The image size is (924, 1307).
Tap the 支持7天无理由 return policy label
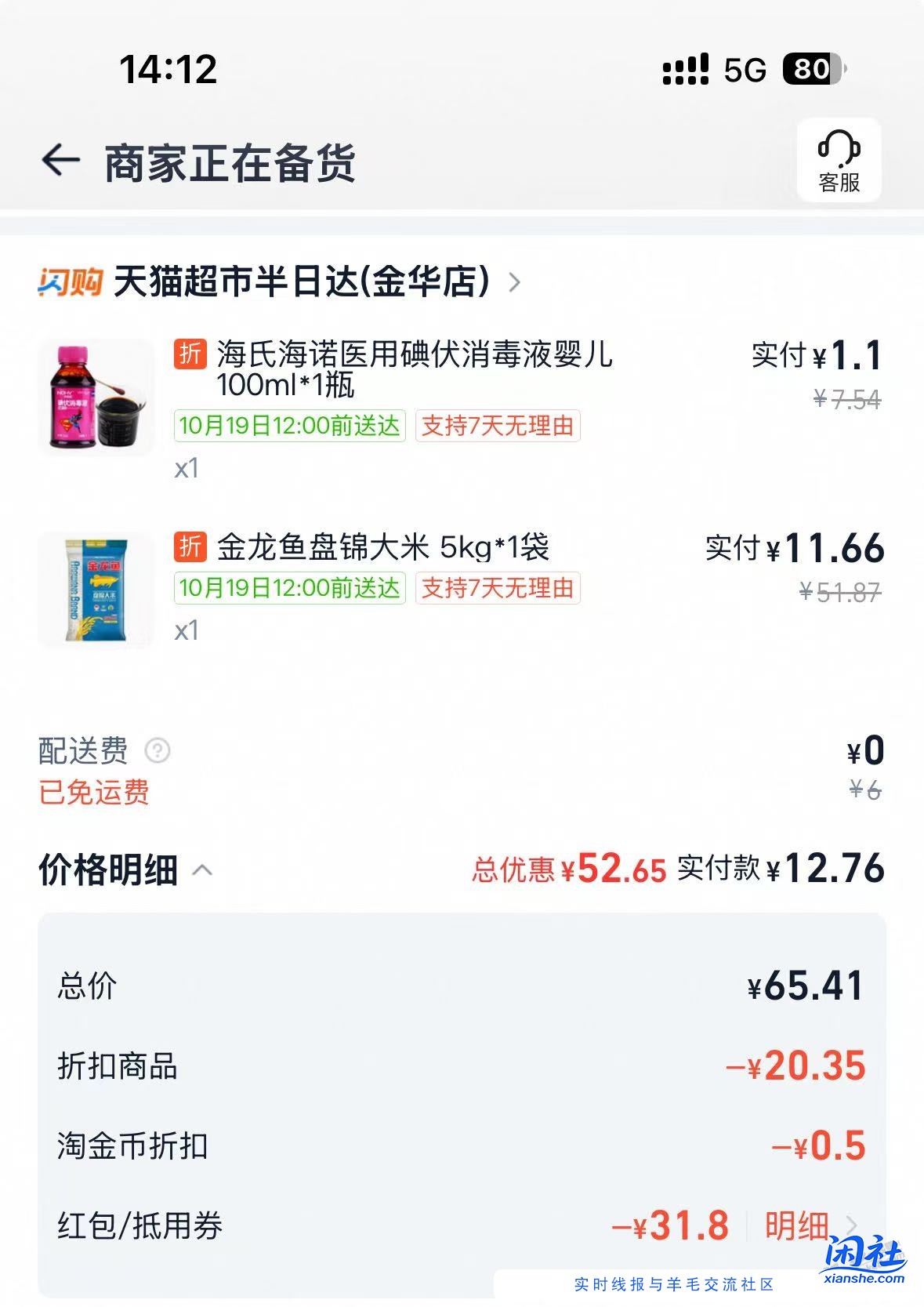click(x=498, y=426)
